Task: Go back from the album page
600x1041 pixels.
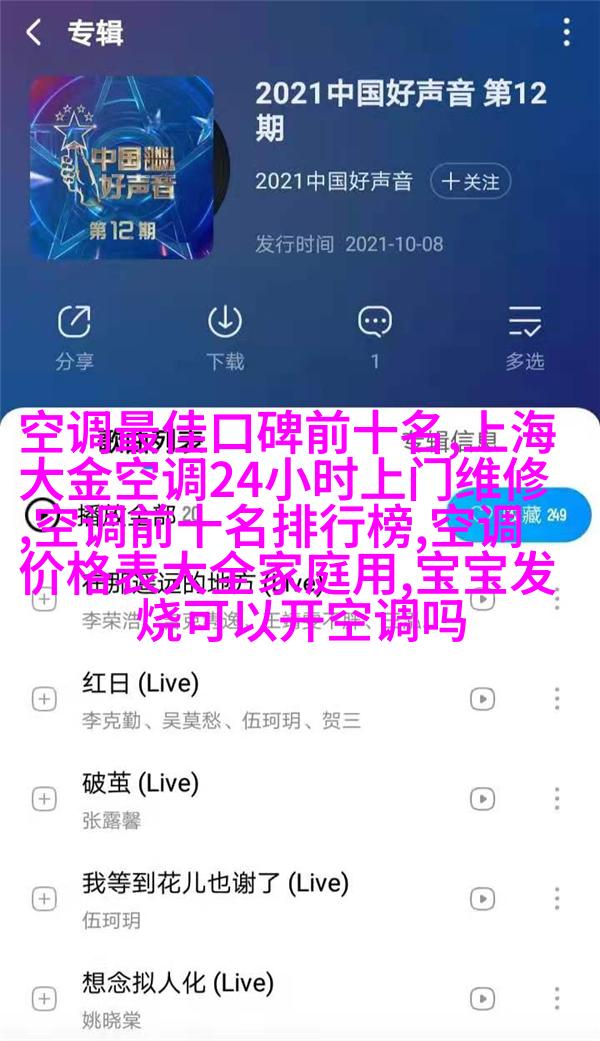Action: pyautogui.click(x=34, y=33)
